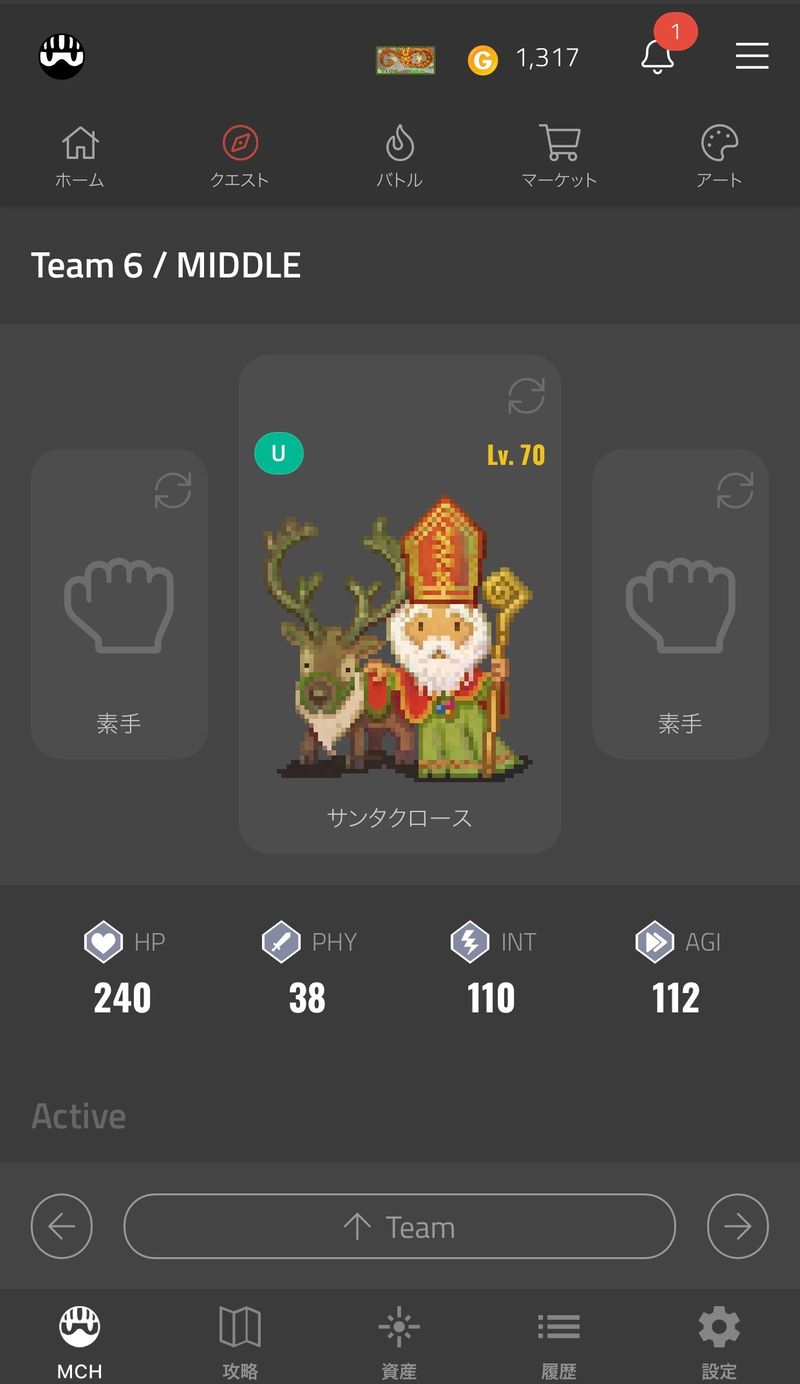Viewport: 800px width, 1384px height.
Task: Open the hamburger menu
Action: pos(752,56)
